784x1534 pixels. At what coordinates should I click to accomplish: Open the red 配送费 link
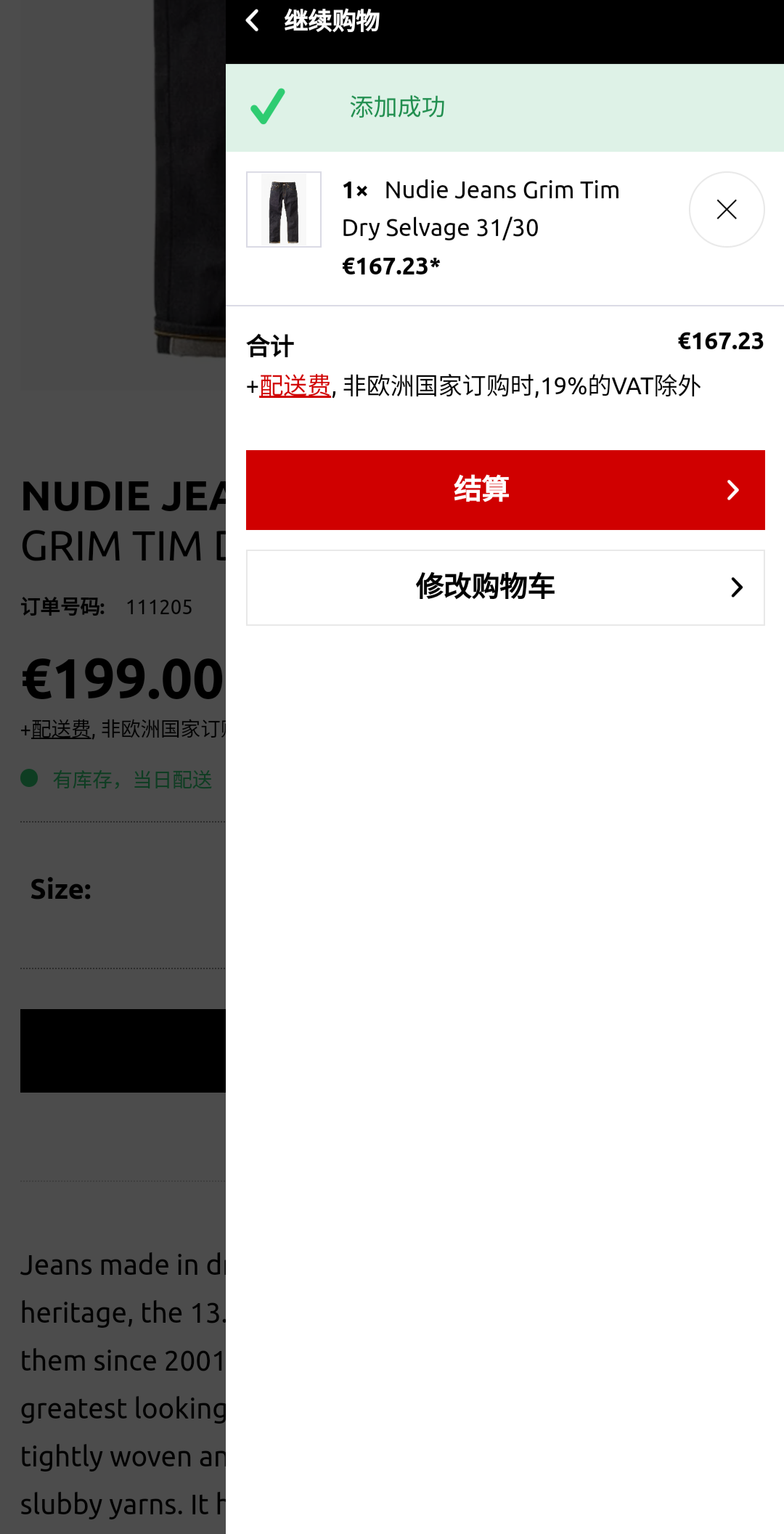coord(295,385)
